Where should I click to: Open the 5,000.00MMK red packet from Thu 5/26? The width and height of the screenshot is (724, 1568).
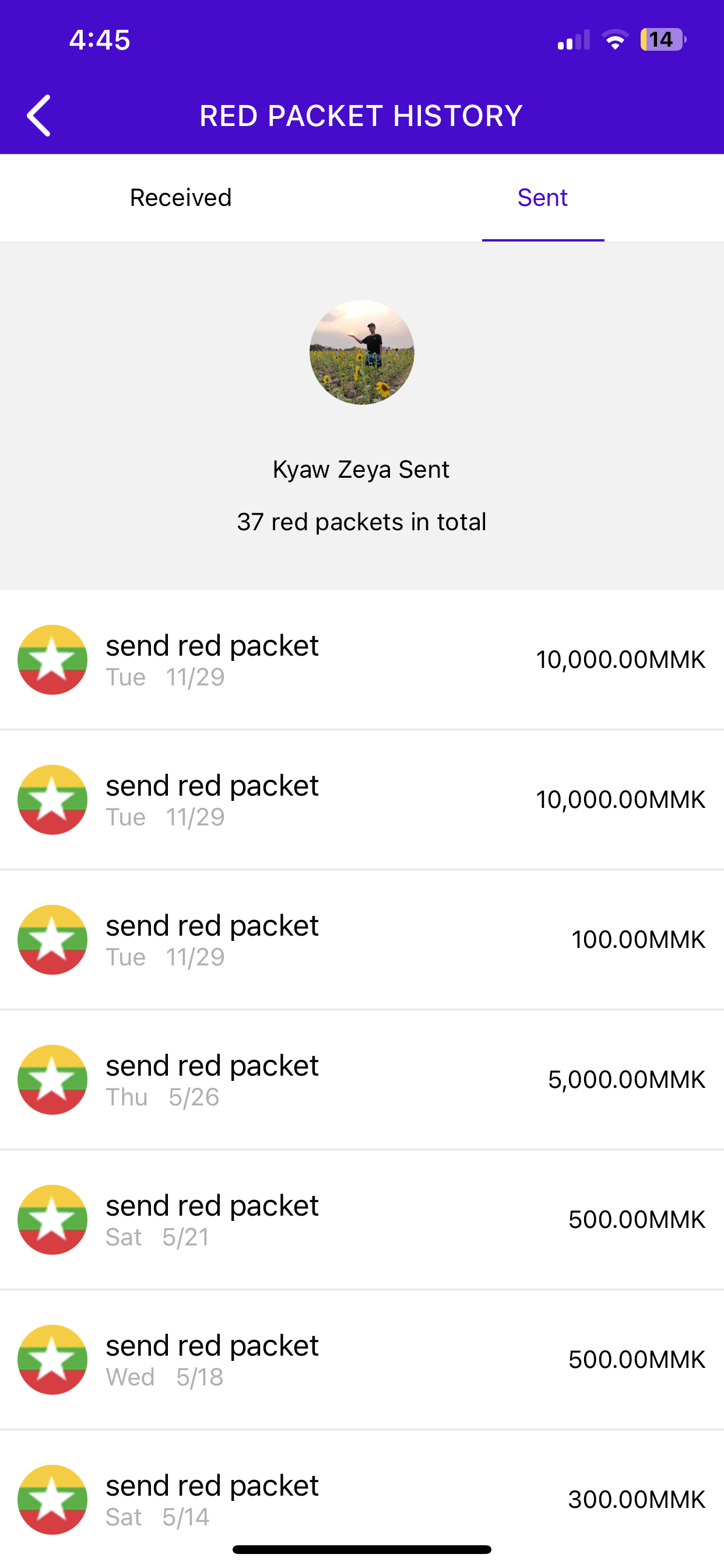pyautogui.click(x=362, y=1080)
